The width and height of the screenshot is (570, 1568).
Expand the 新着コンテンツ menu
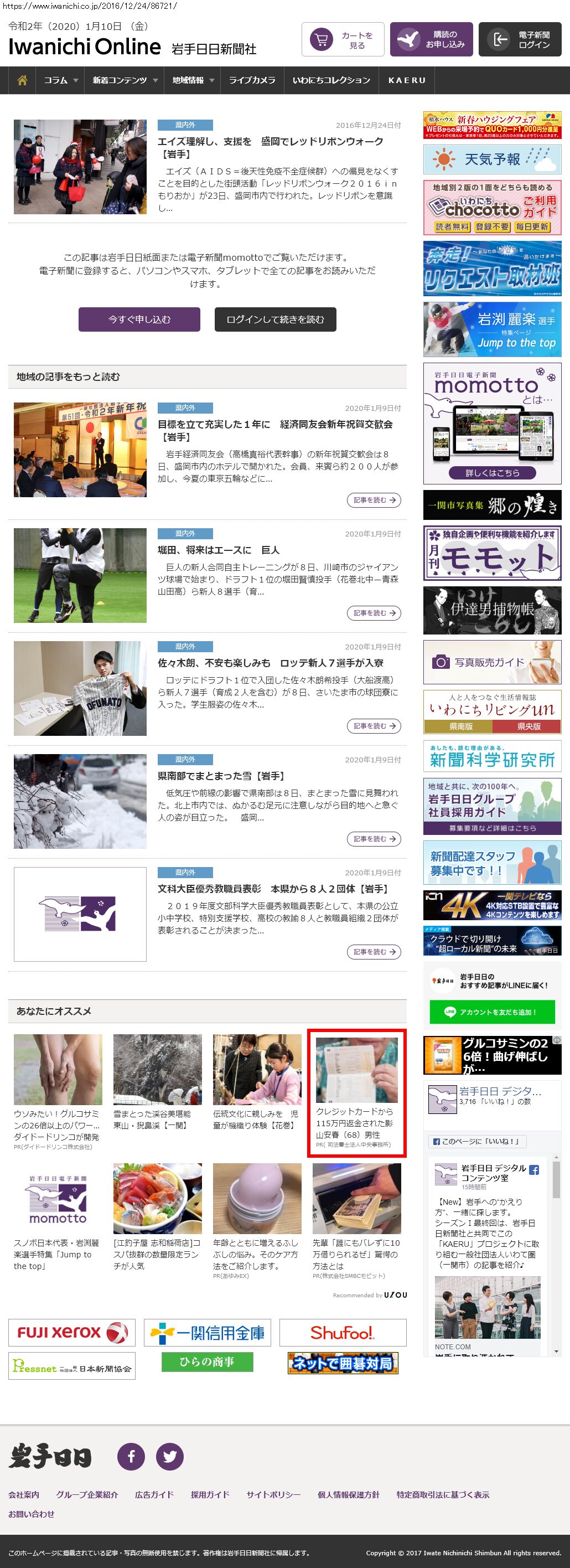(125, 80)
